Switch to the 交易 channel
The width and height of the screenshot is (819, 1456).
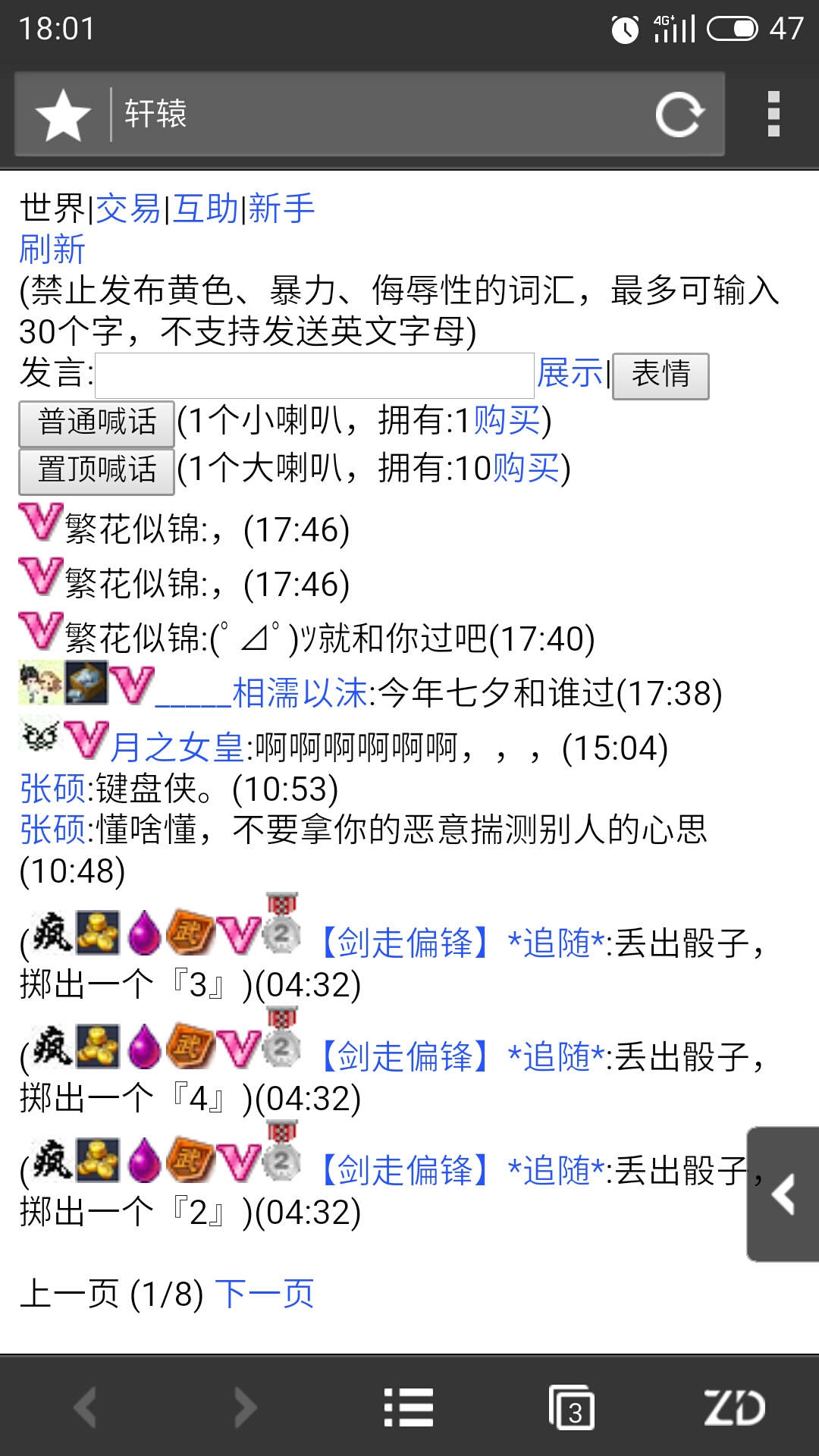128,209
